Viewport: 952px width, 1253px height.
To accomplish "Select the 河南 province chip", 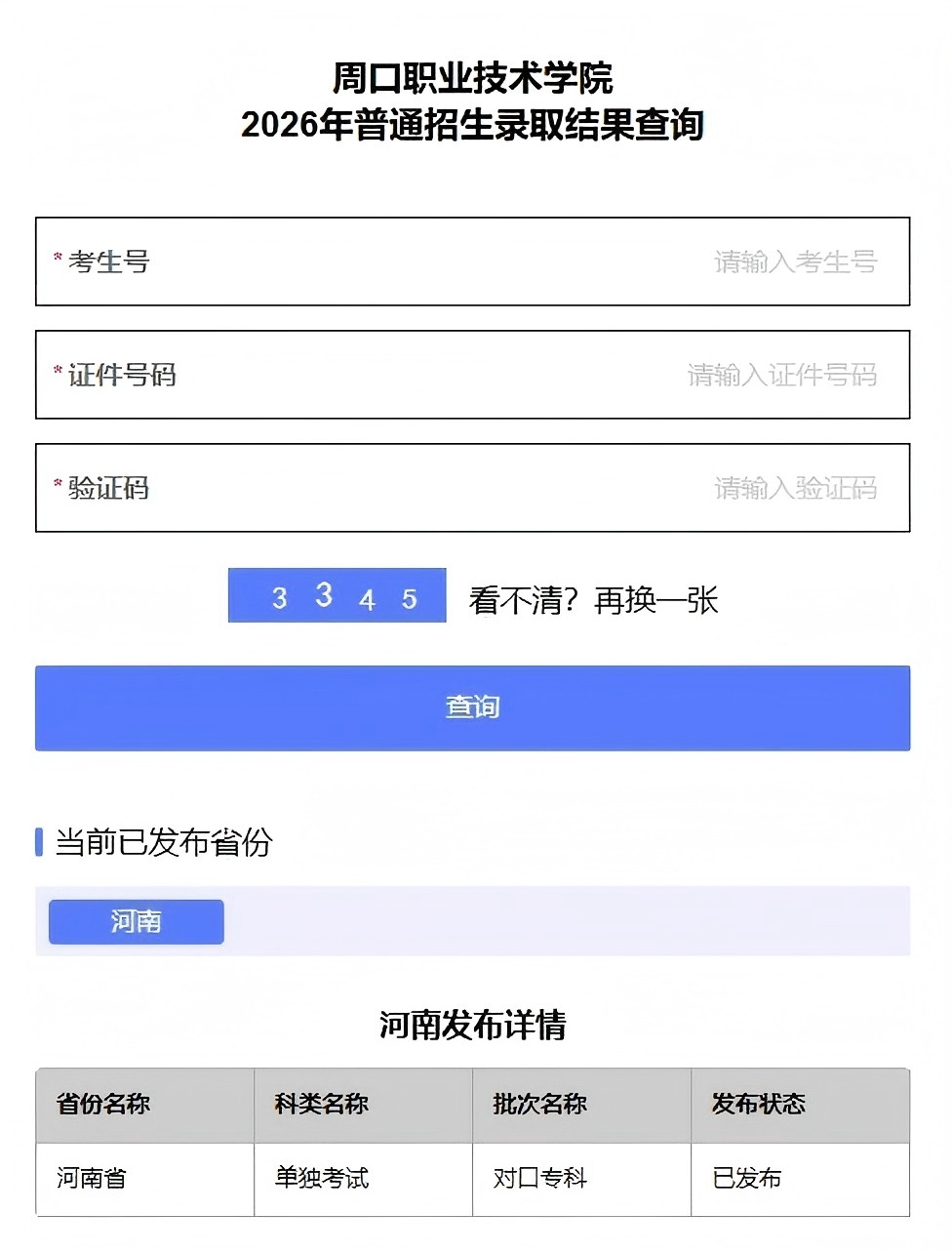I will coord(137,921).
